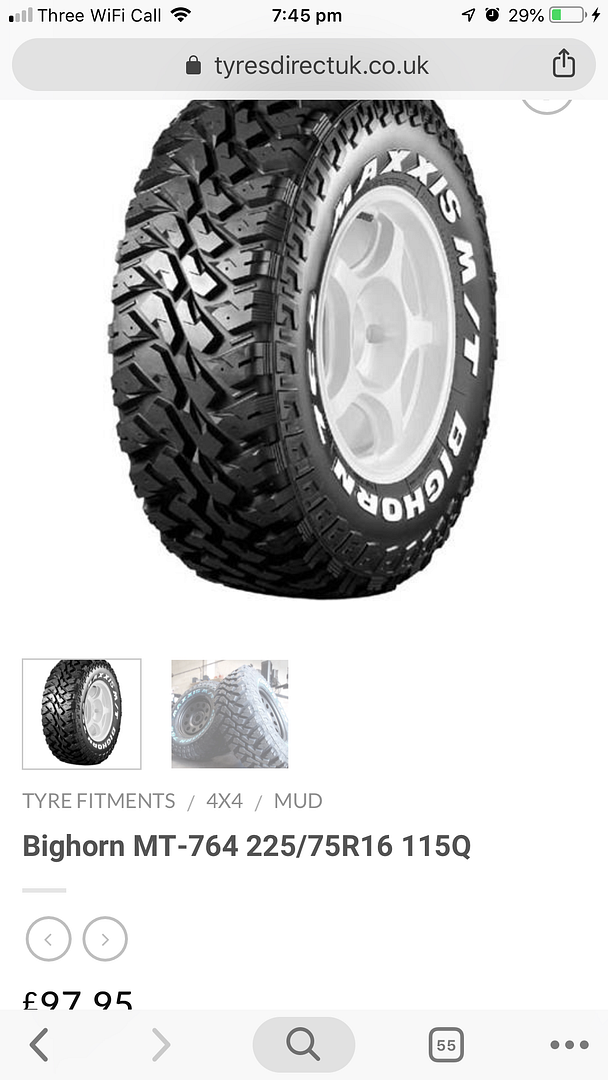This screenshot has width=608, height=1080.
Task: Share this page
Action: [x=564, y=64]
